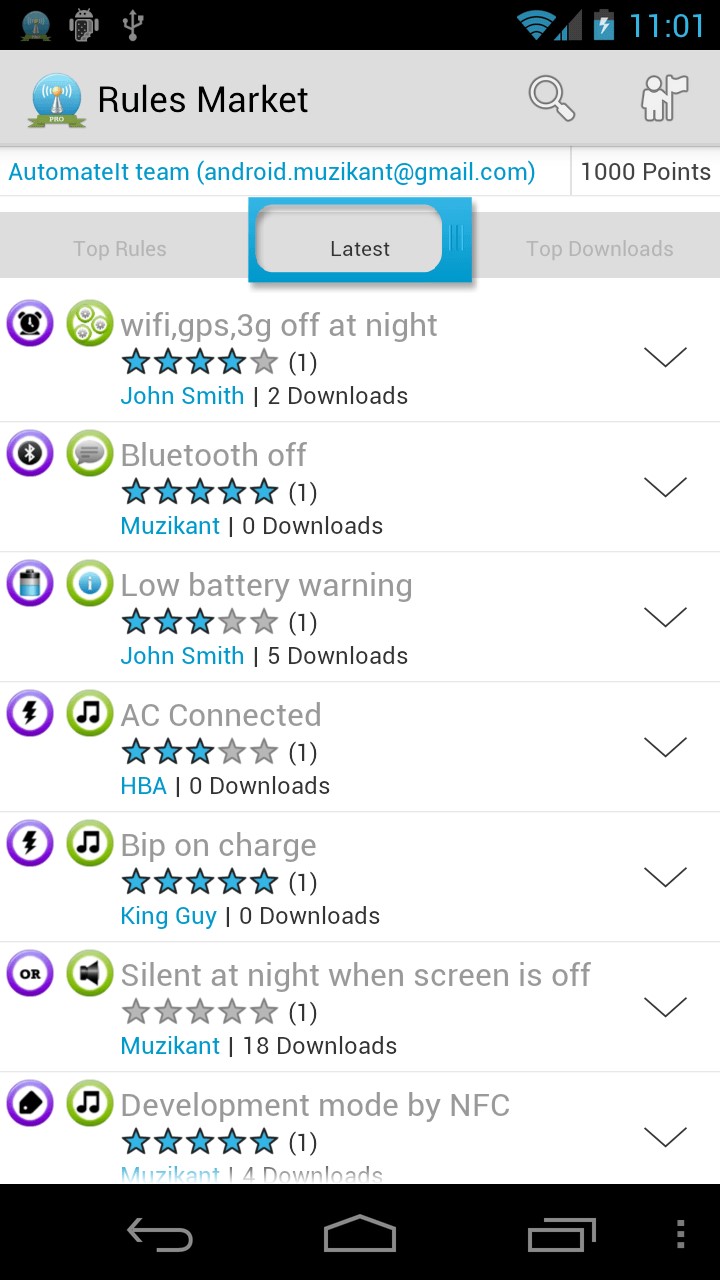Open the "Low battery warning" rule
This screenshot has height=1280, width=720.
tap(266, 585)
